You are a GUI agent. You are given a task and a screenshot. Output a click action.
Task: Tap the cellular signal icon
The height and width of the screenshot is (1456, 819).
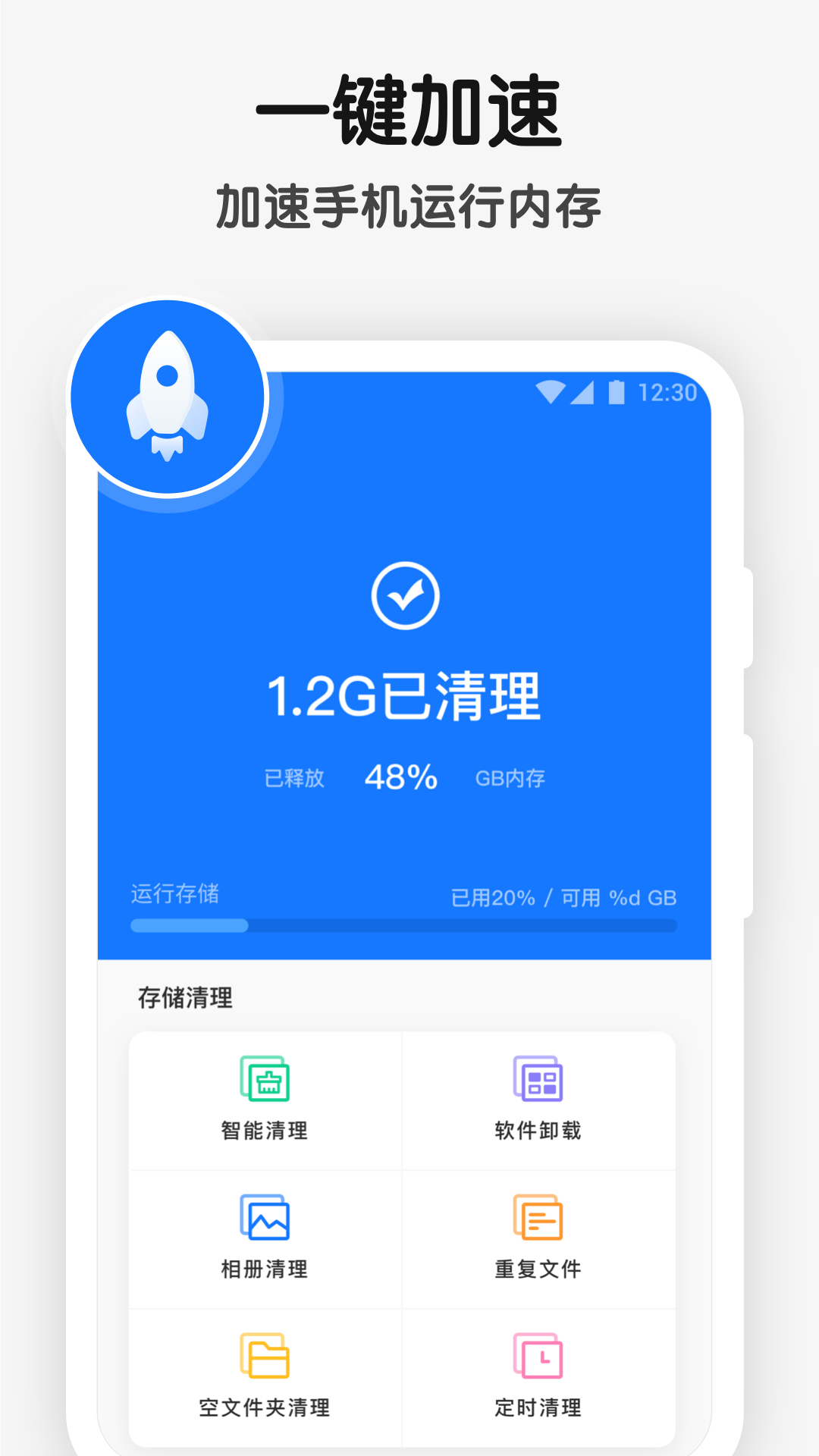[583, 391]
